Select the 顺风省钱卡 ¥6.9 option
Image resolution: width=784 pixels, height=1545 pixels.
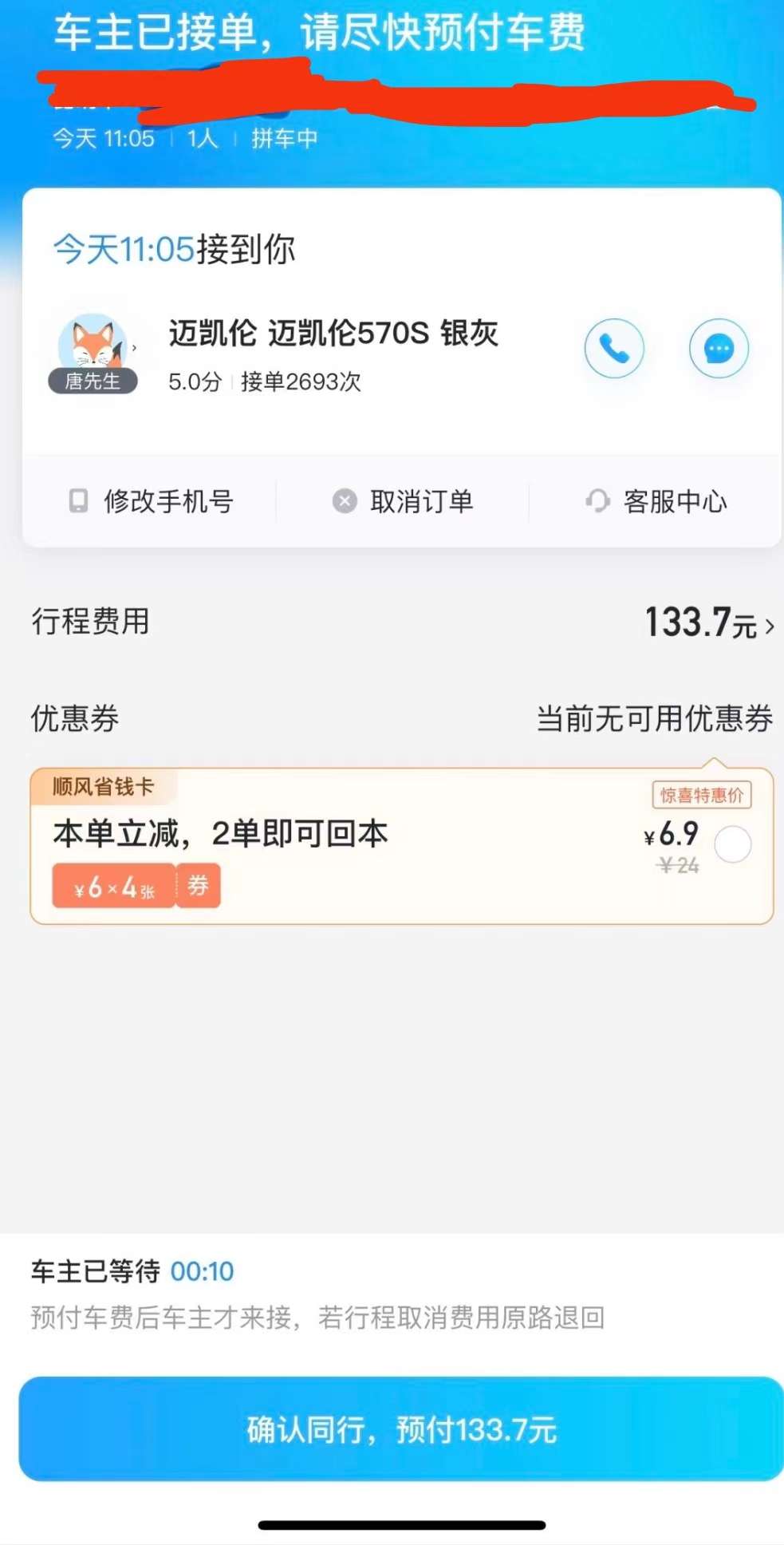tap(732, 845)
